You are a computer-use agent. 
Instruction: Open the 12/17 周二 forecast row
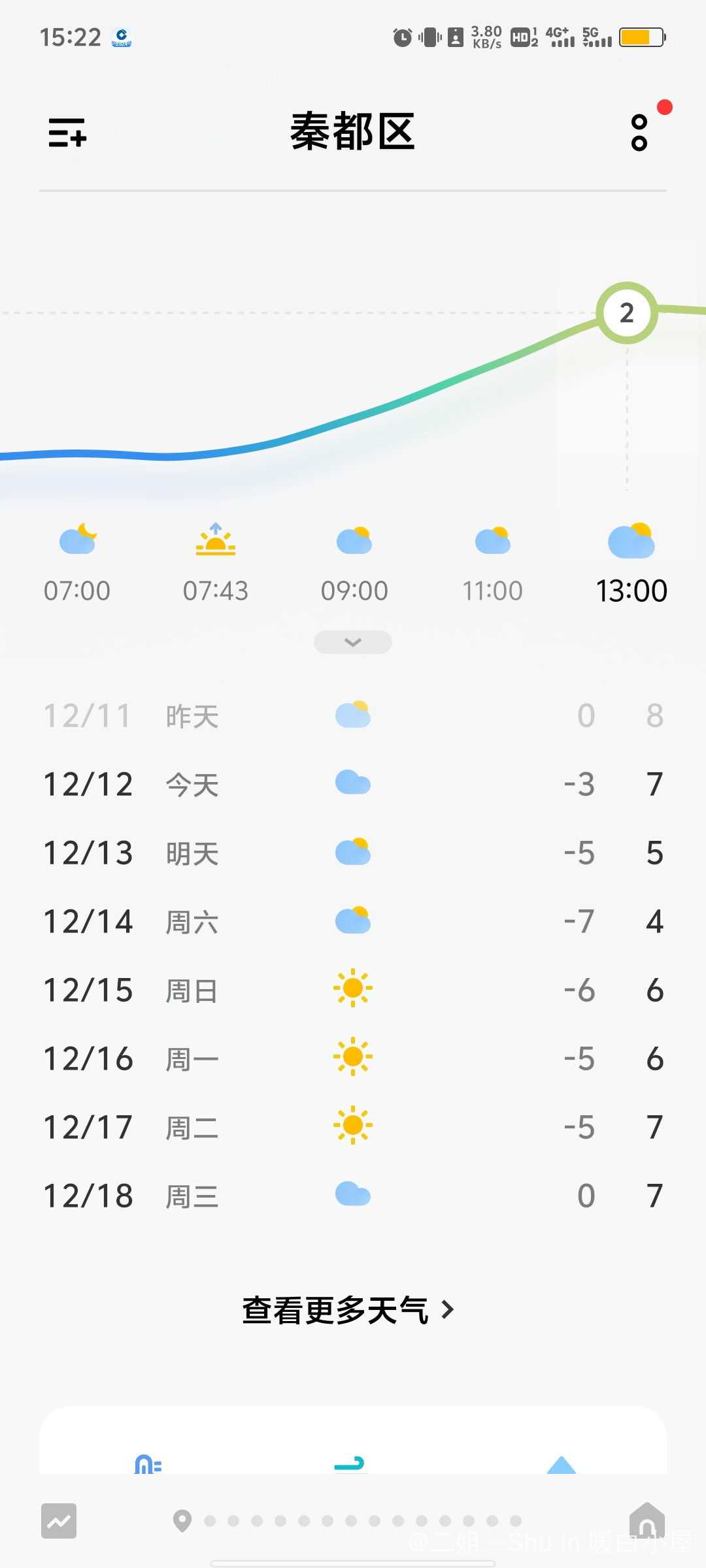coord(353,1127)
